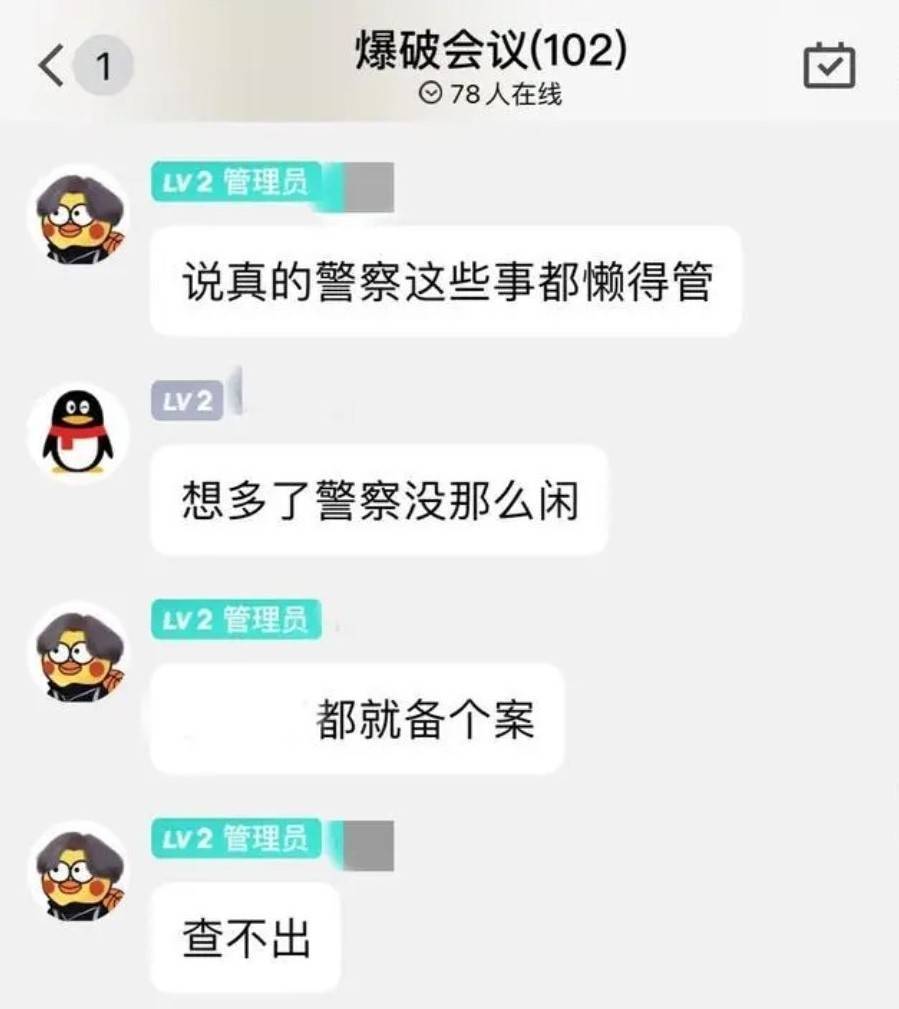Image resolution: width=899 pixels, height=1009 pixels.
Task: Open the penguin avatar profile
Action: 78,433
